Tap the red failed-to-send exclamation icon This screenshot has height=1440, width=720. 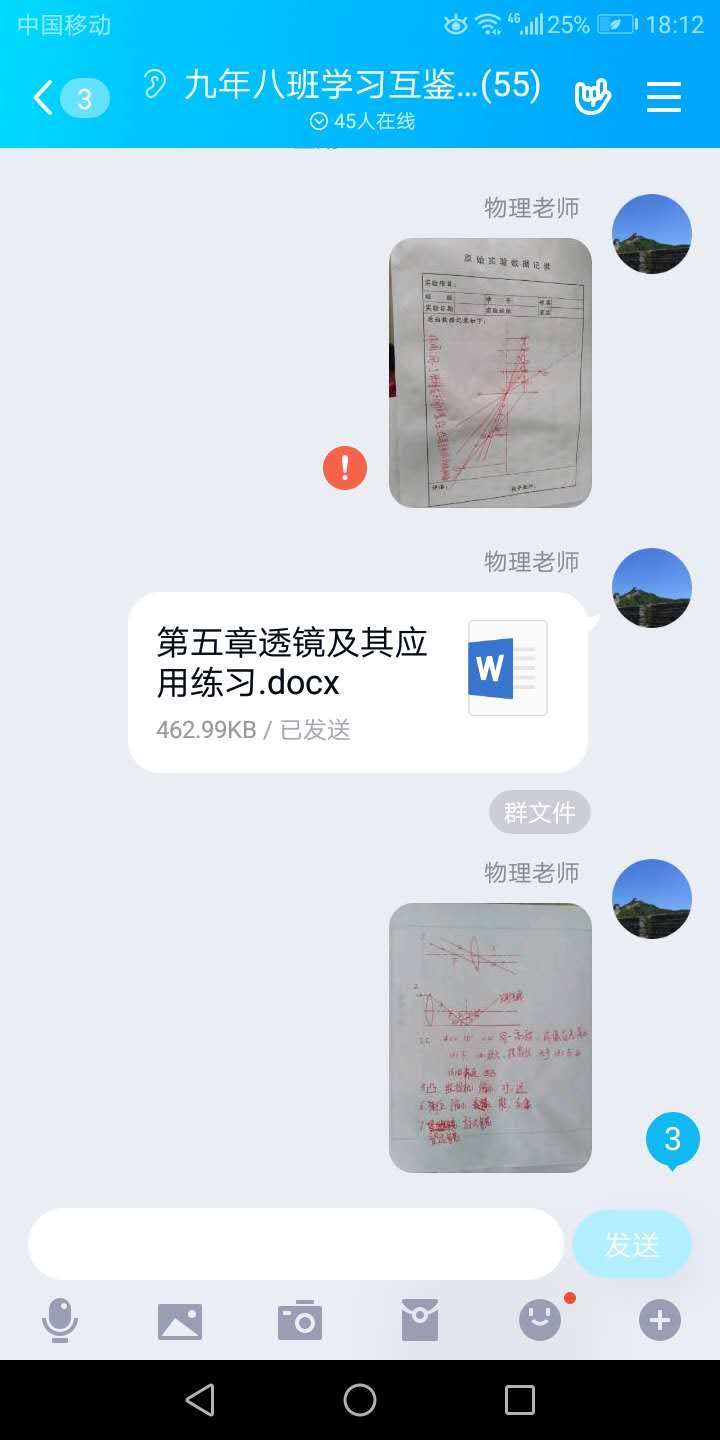(345, 467)
